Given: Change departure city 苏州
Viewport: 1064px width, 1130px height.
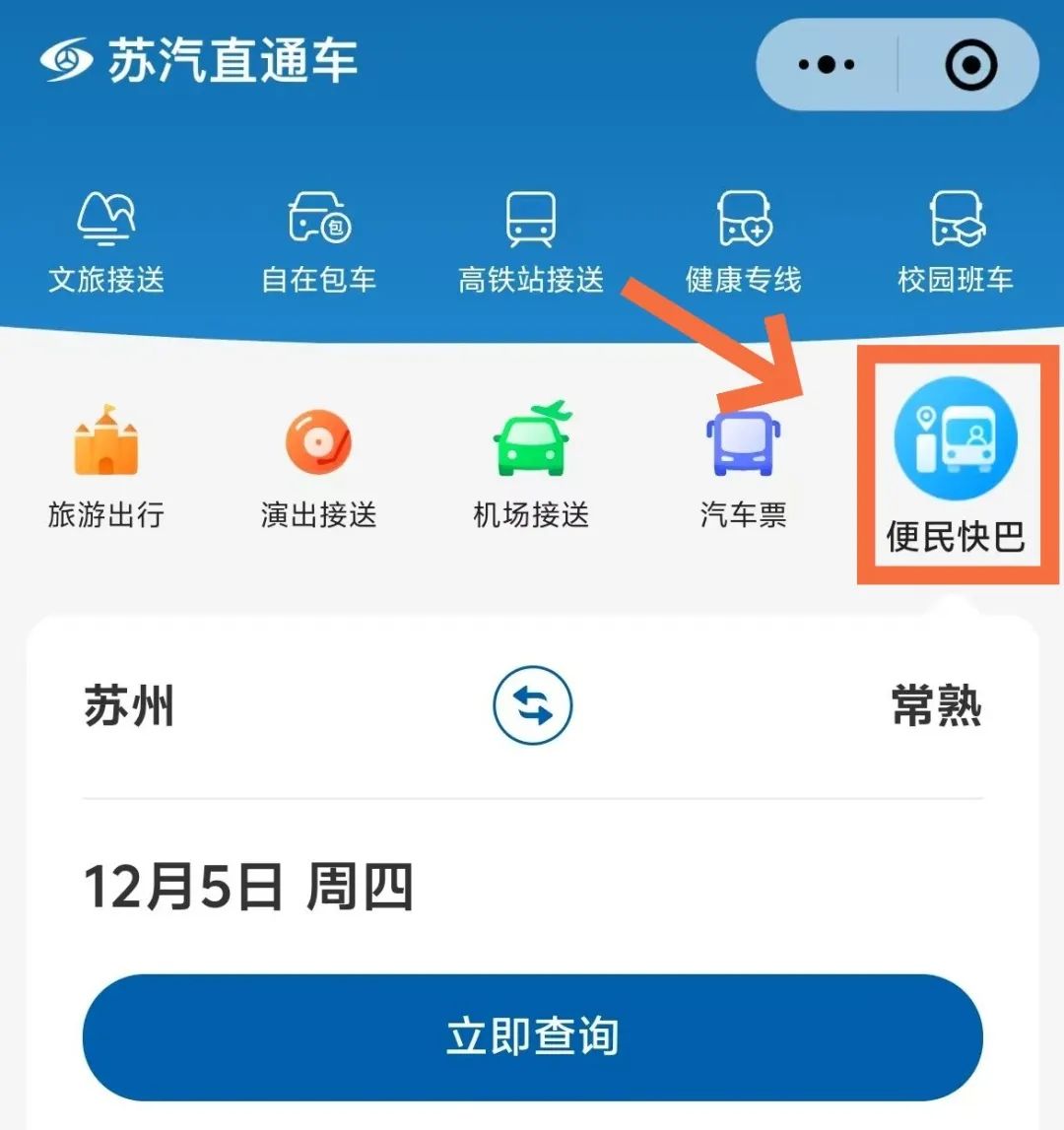Looking at the screenshot, I should pos(129,706).
